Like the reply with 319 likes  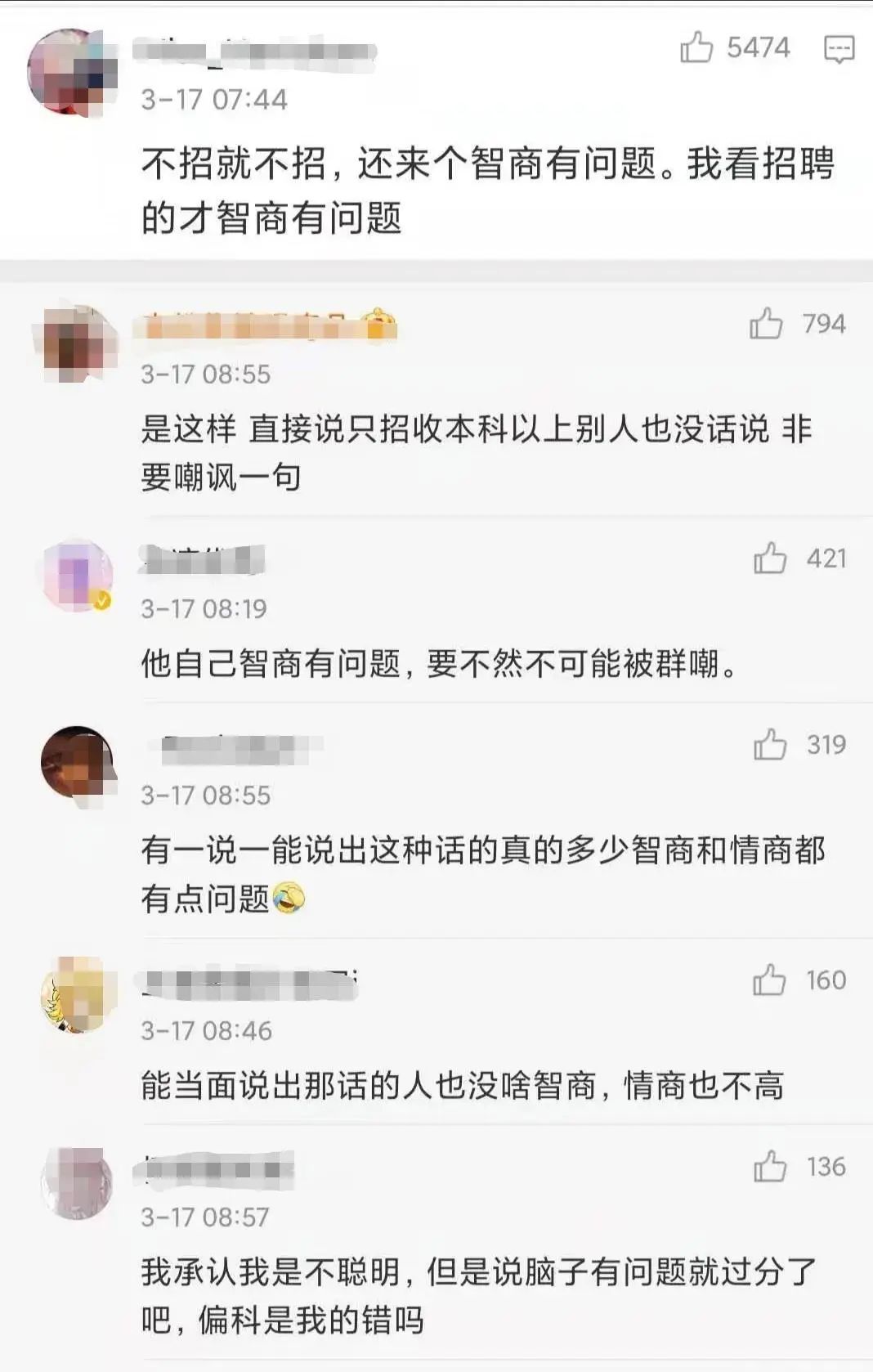click(770, 745)
